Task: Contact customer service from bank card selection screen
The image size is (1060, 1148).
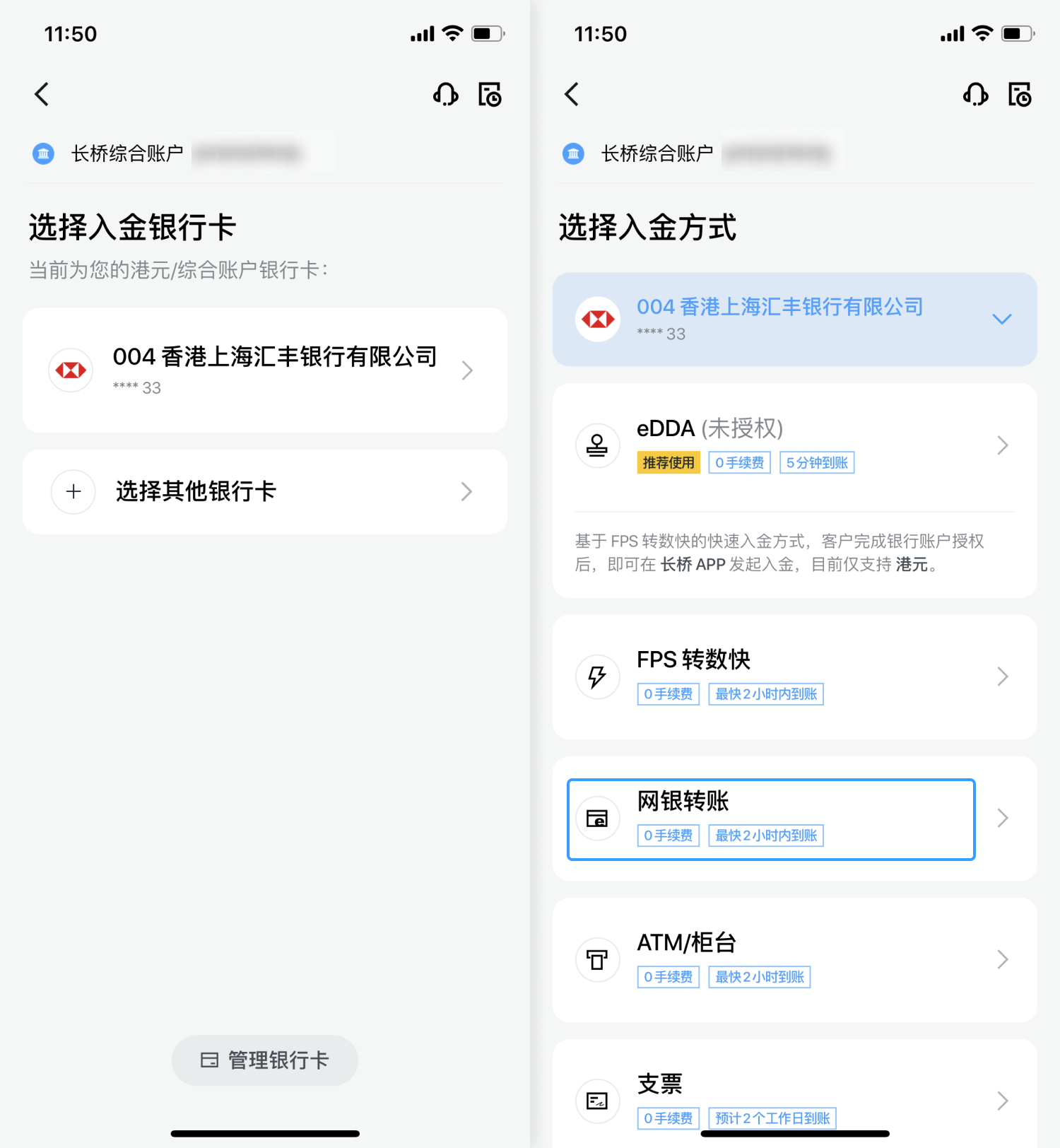Action: (x=445, y=94)
